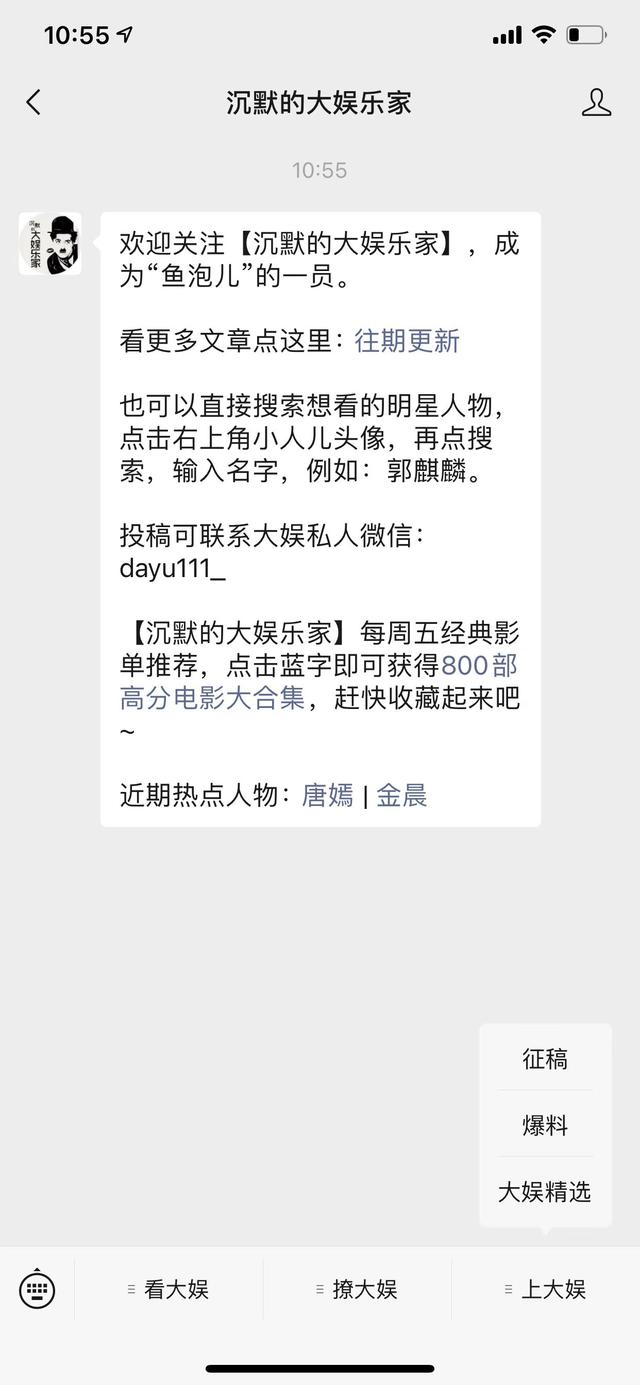Open the 撩大娱 menu
Screen dimensions: 640x1385
(x=357, y=1289)
